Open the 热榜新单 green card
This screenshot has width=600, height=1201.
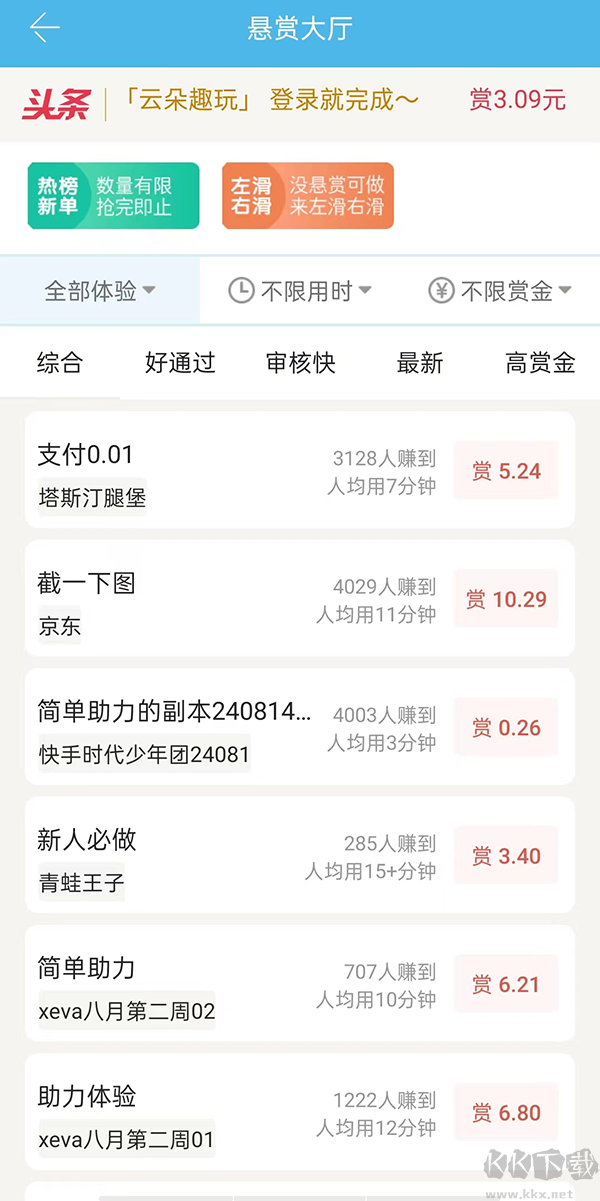(113, 196)
